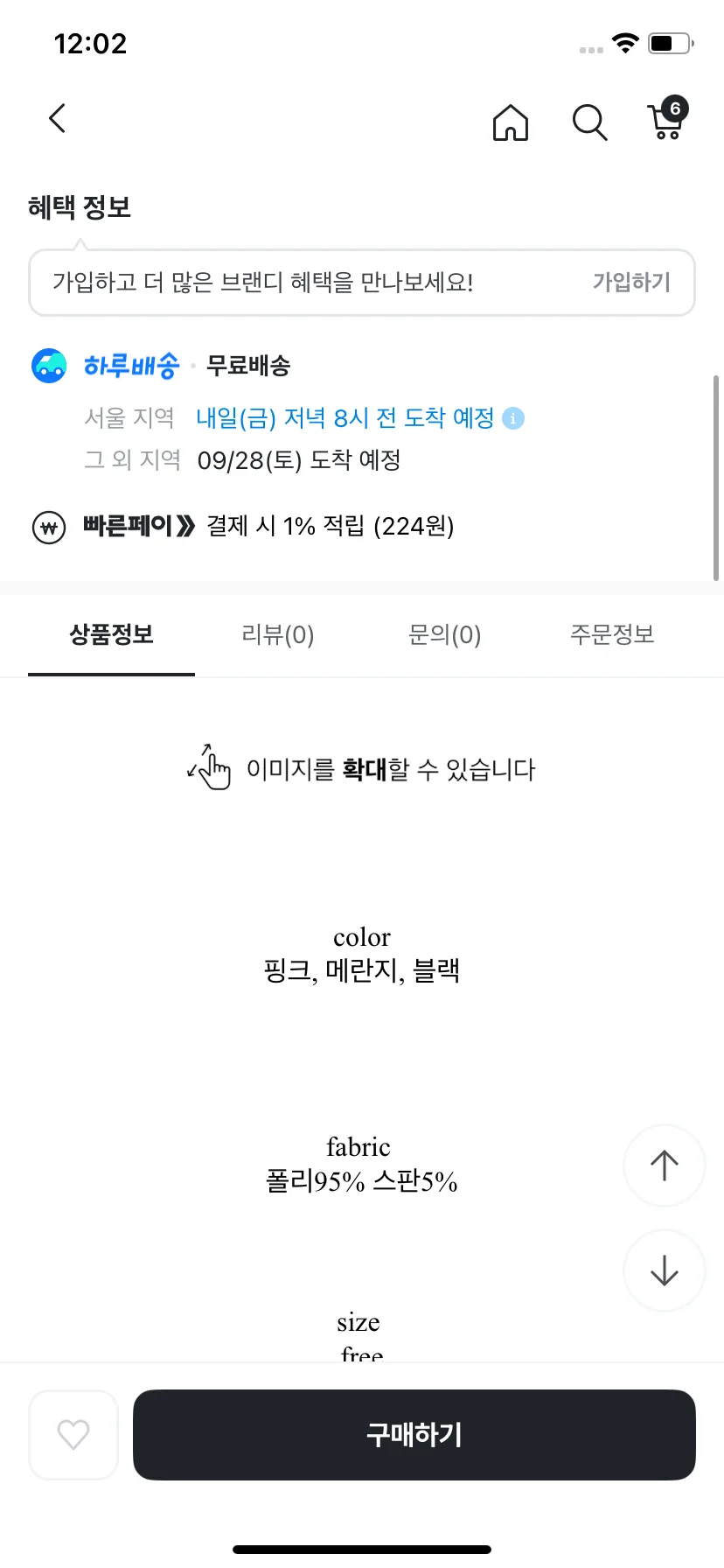Add this product to wishlist heart
The image size is (724, 1568).
[x=73, y=1434]
